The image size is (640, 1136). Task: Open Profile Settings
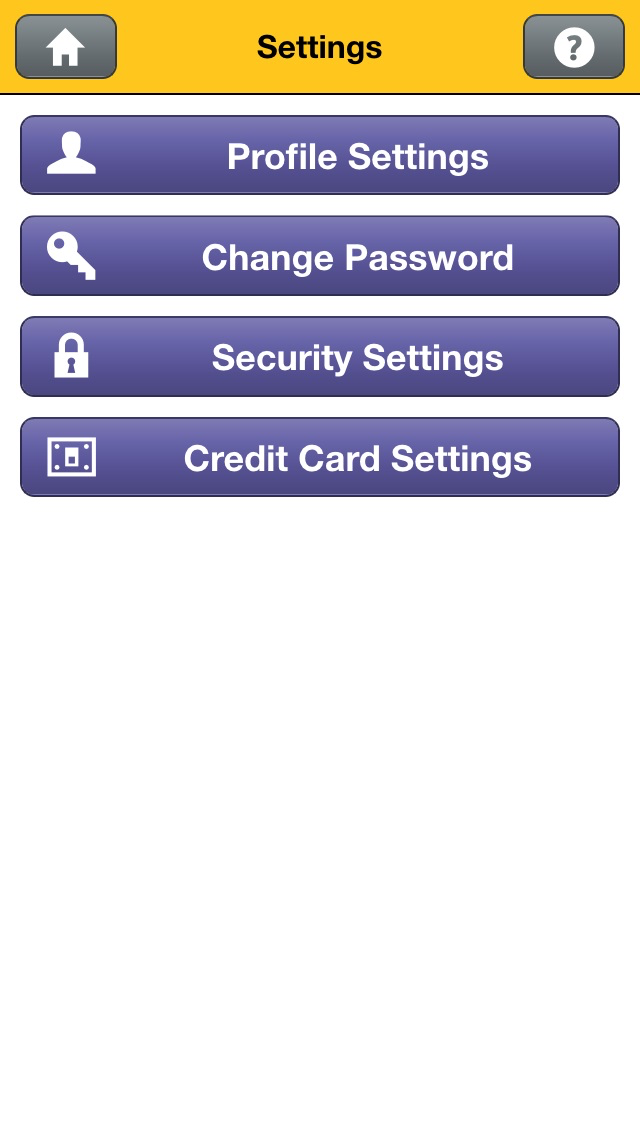320,156
